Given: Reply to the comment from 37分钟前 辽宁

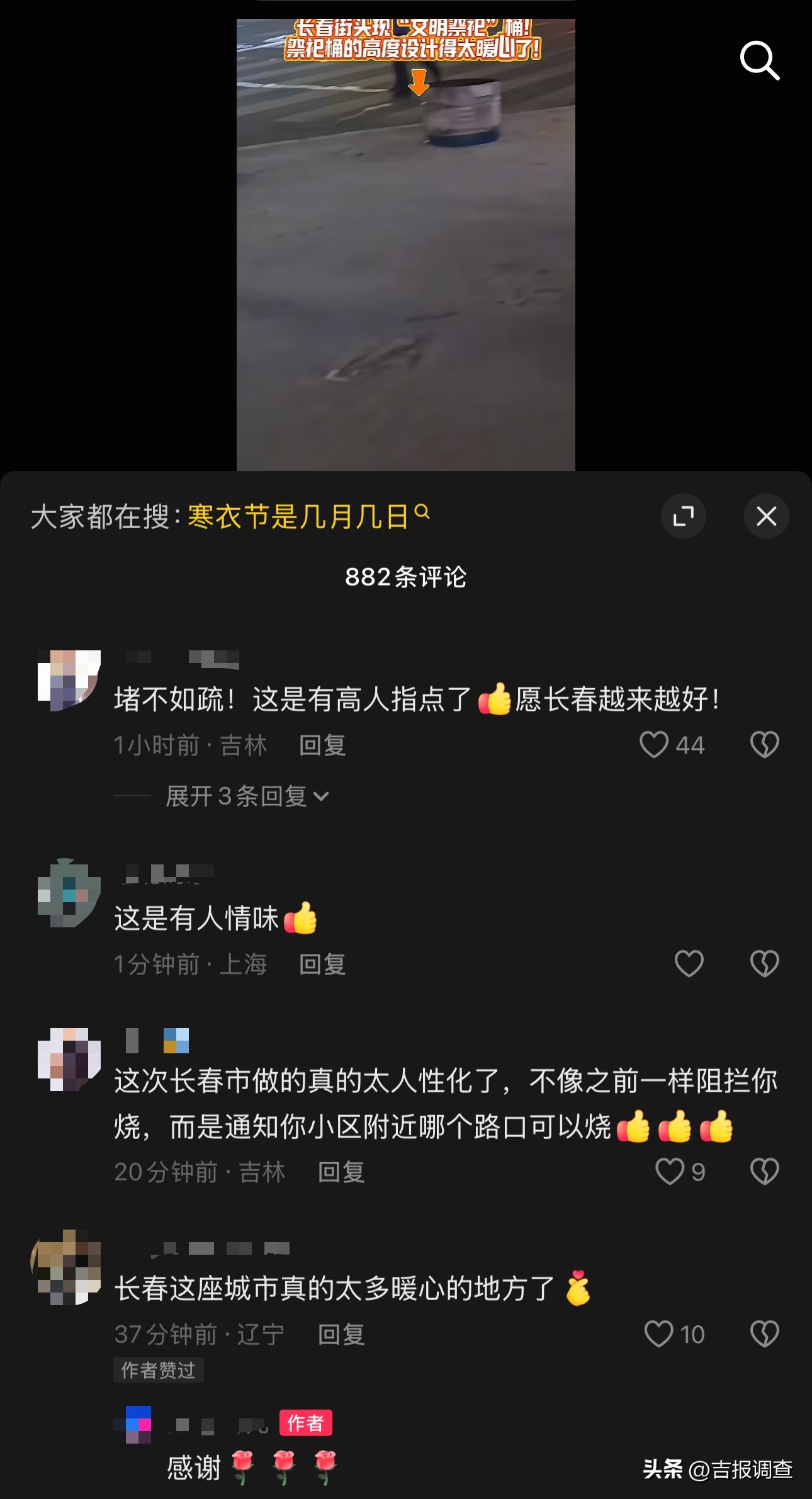Looking at the screenshot, I should pos(341,1335).
